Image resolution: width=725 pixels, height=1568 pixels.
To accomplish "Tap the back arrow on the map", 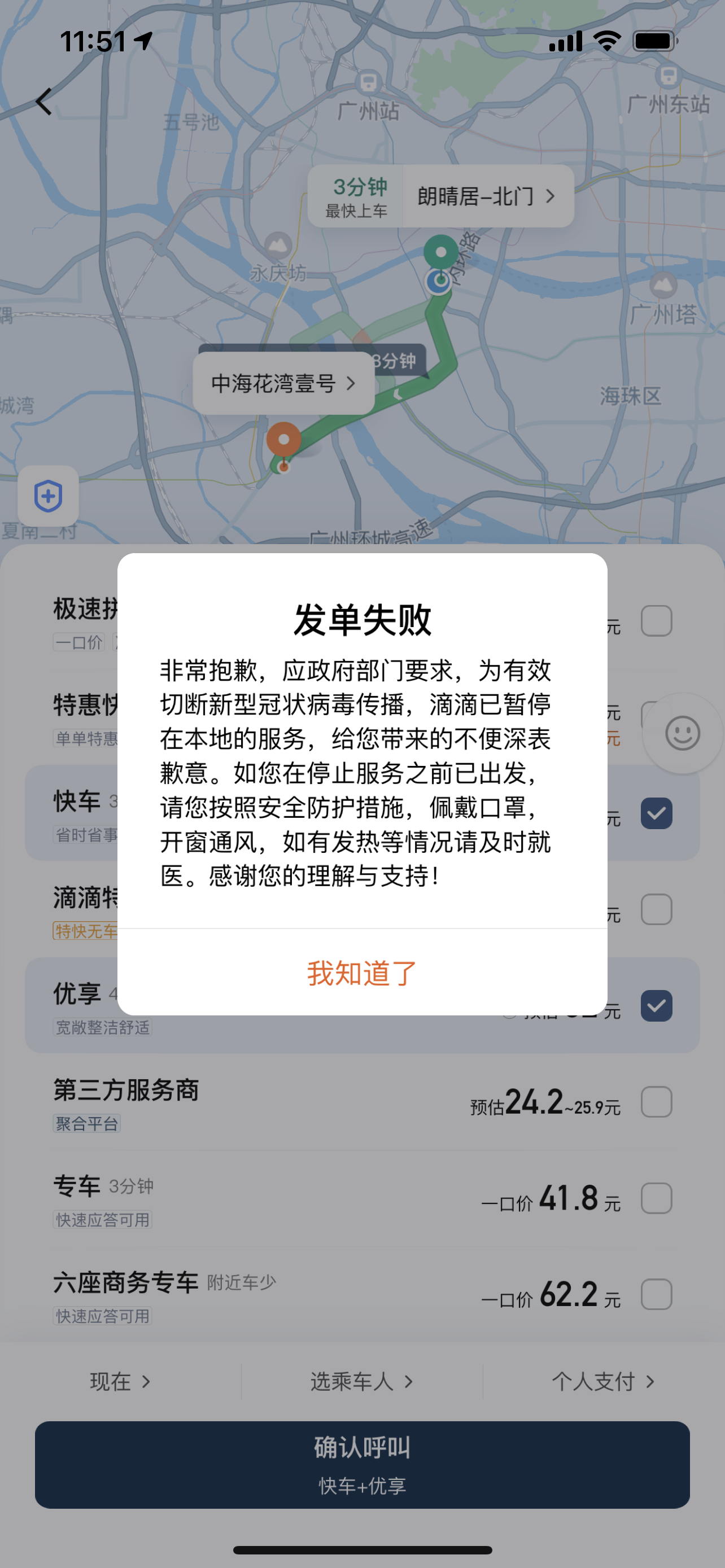I will 45,101.
